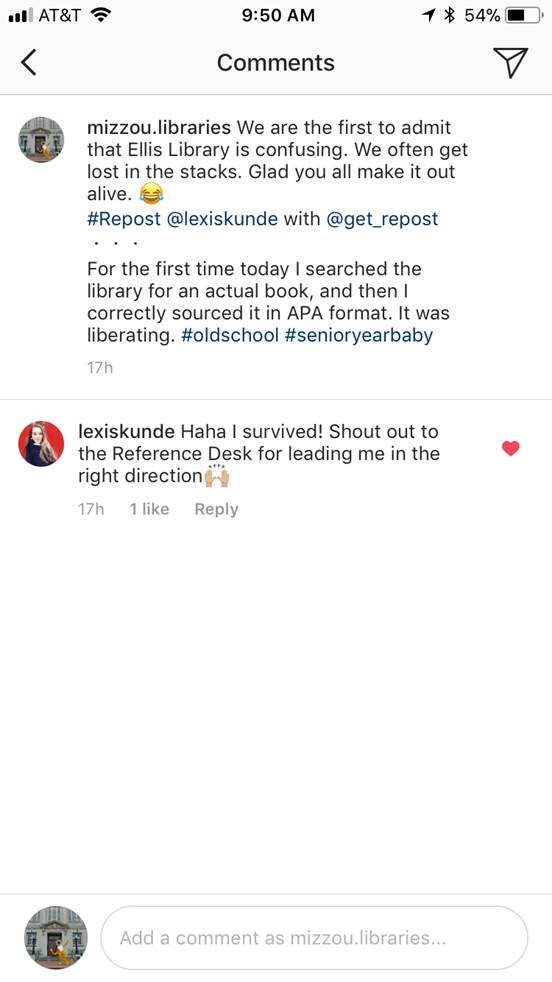Screen dimensions: 552x982
Task: Unlike the comment by lexiskunde
Action: [511, 448]
